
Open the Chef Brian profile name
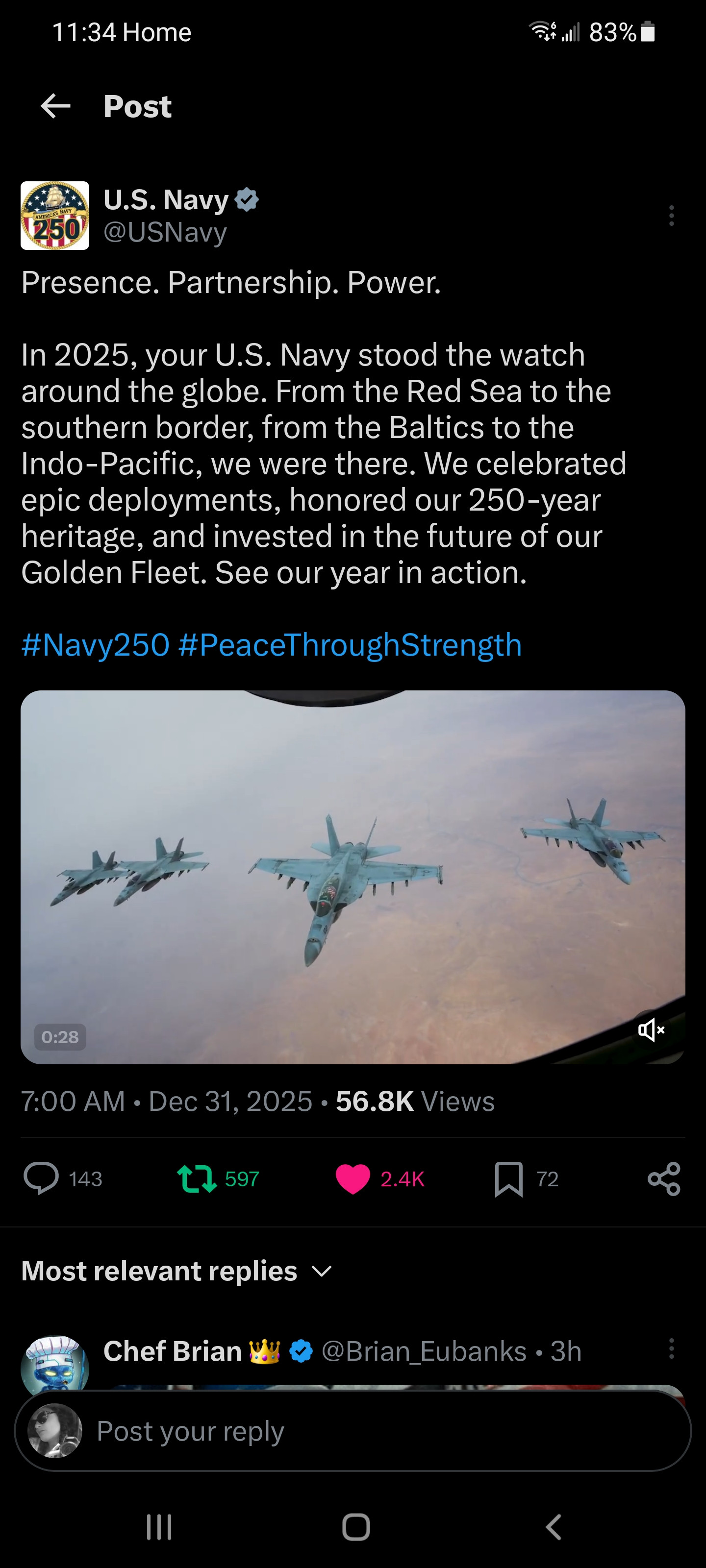click(x=173, y=1351)
